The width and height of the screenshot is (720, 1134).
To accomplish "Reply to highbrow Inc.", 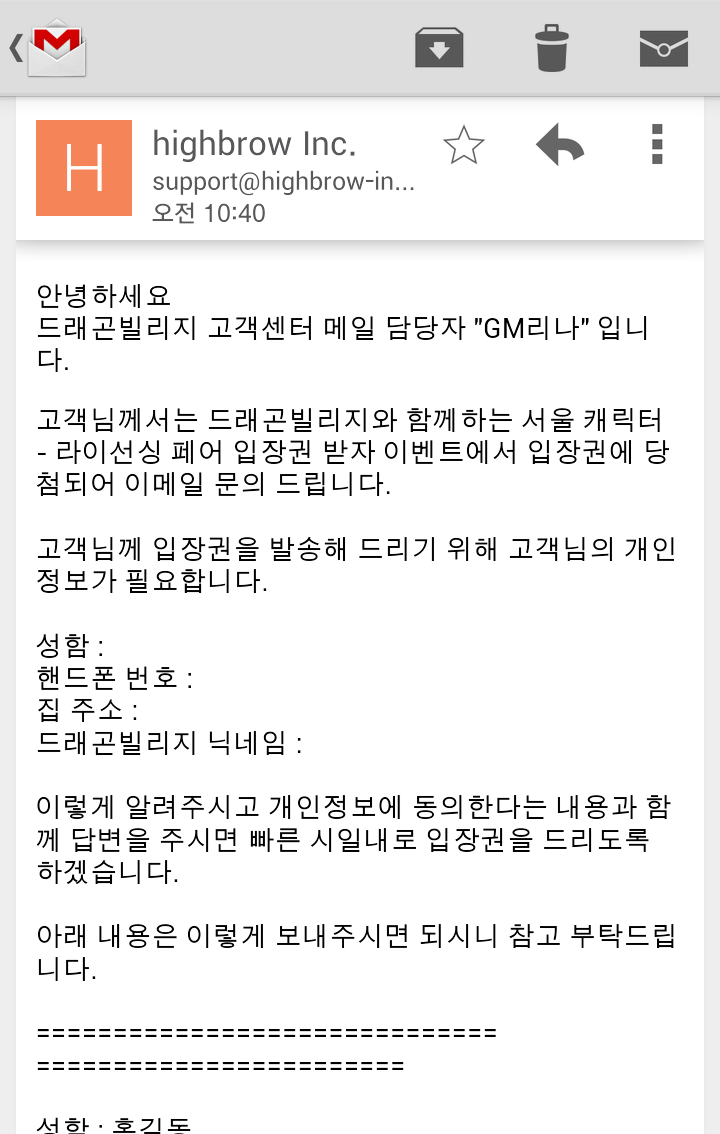I will click(560, 146).
